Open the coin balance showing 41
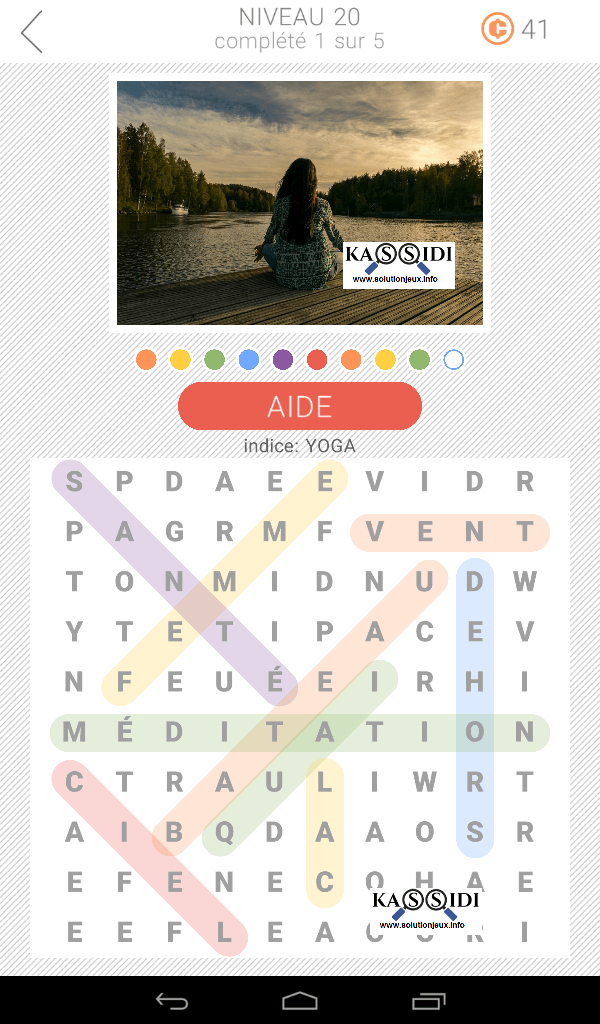 [515, 29]
